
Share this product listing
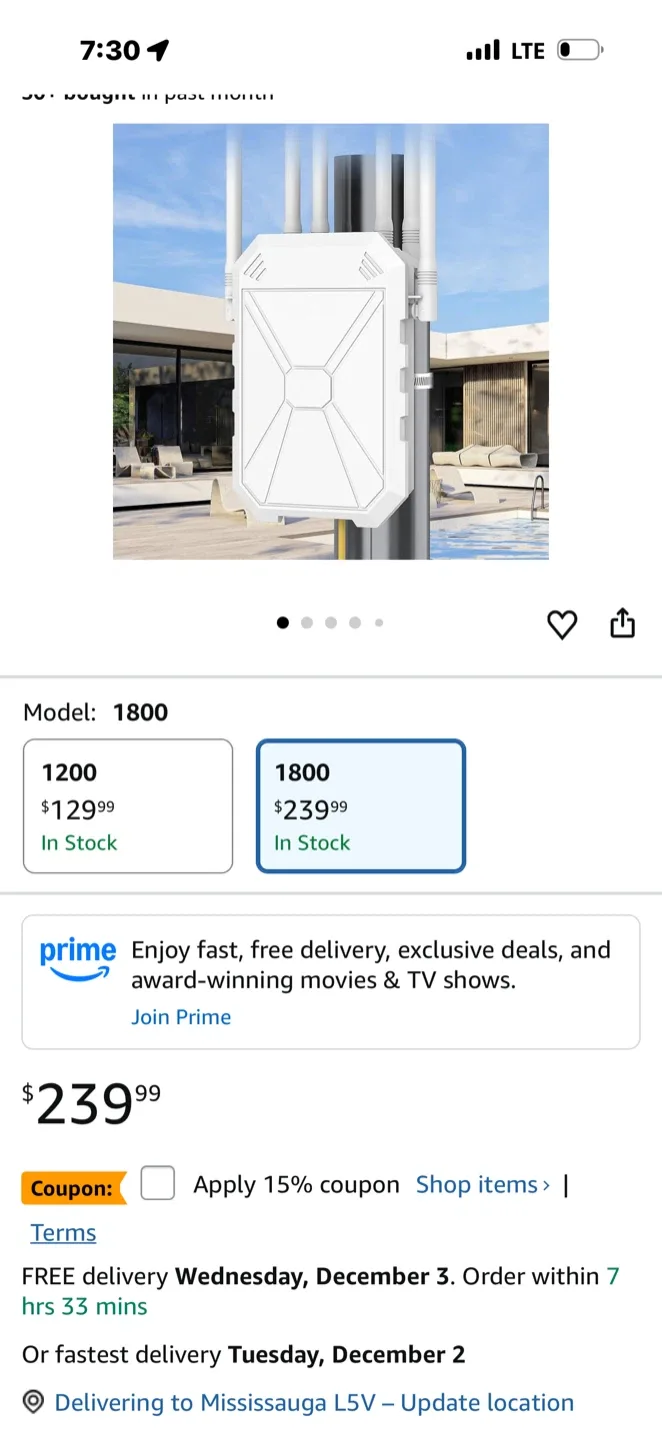622,622
